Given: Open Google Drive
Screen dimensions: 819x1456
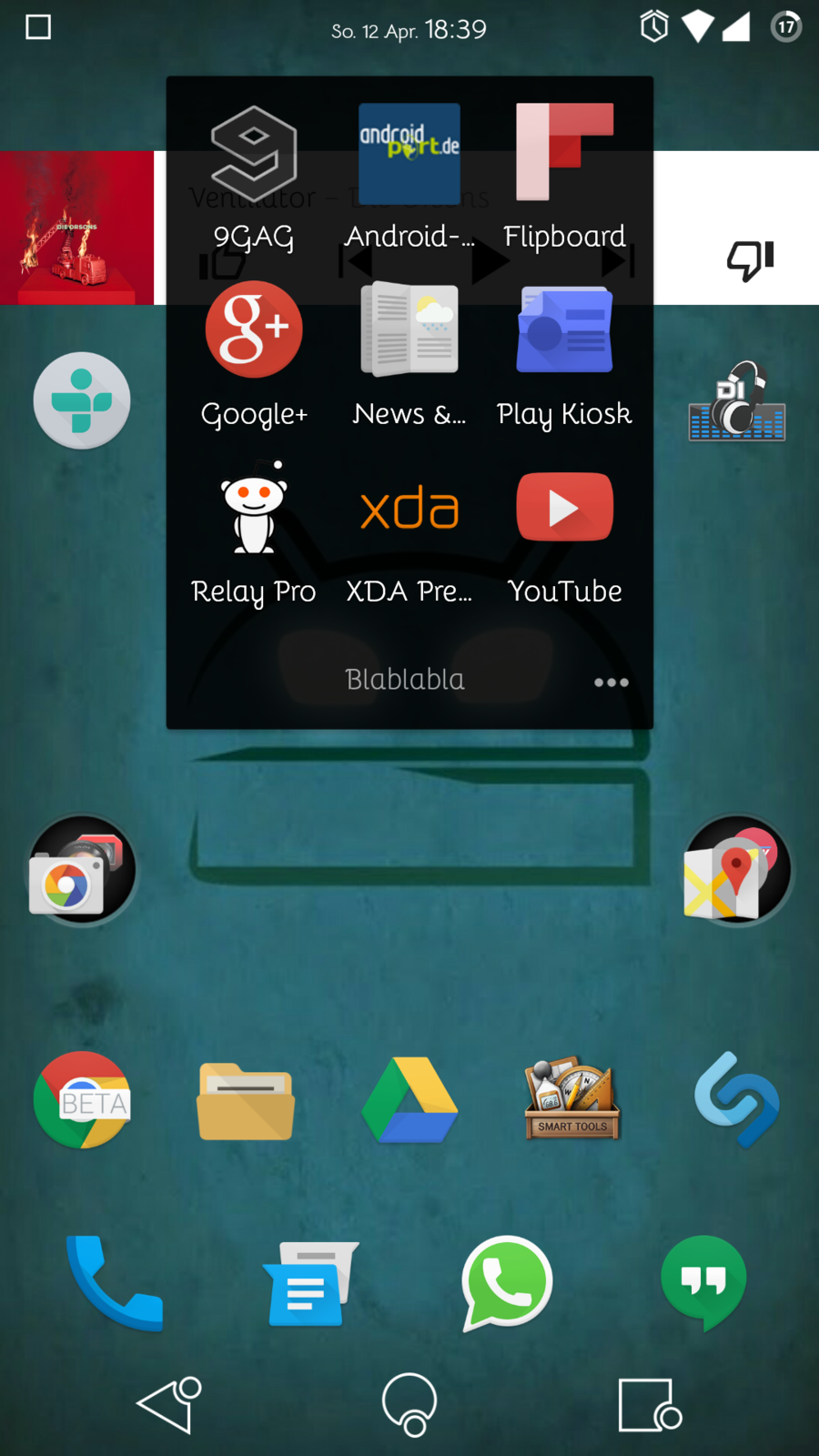Looking at the screenshot, I should 409,1100.
